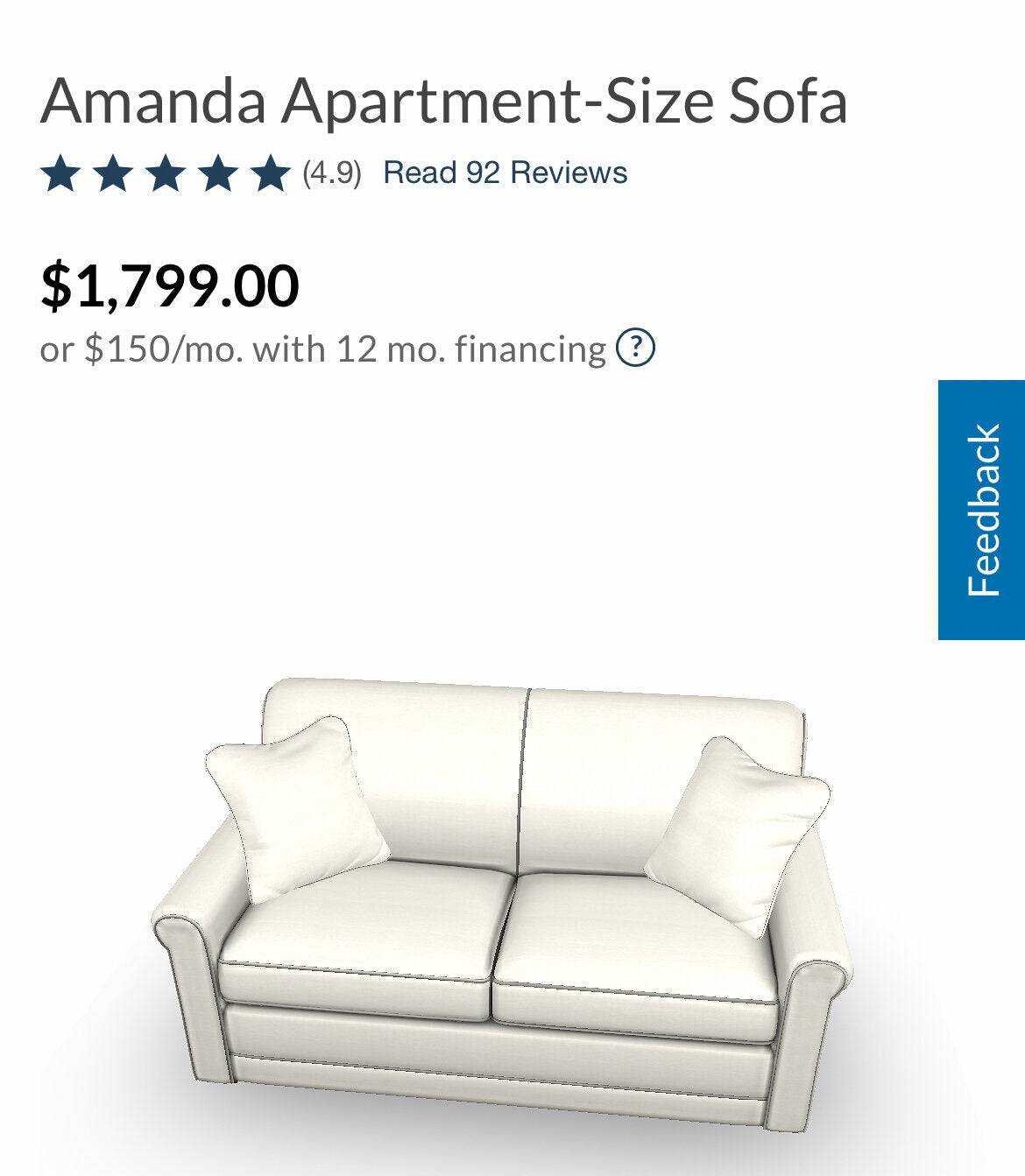
Task: Click the title Amanda Apartment-Size Sofa
Action: click(447, 103)
